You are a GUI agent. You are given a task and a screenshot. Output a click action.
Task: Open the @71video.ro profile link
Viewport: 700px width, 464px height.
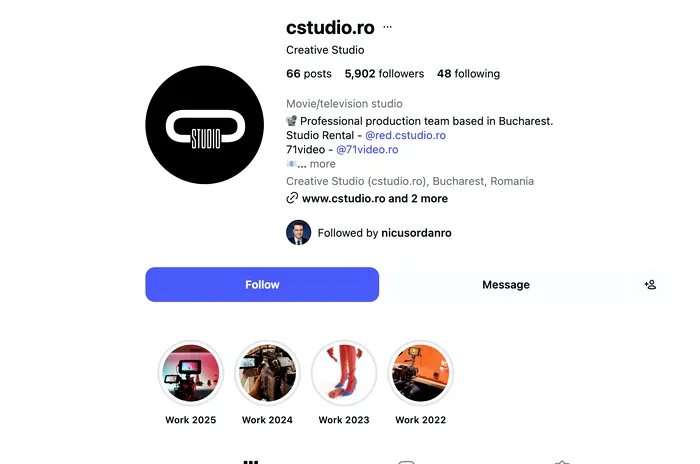tap(367, 150)
